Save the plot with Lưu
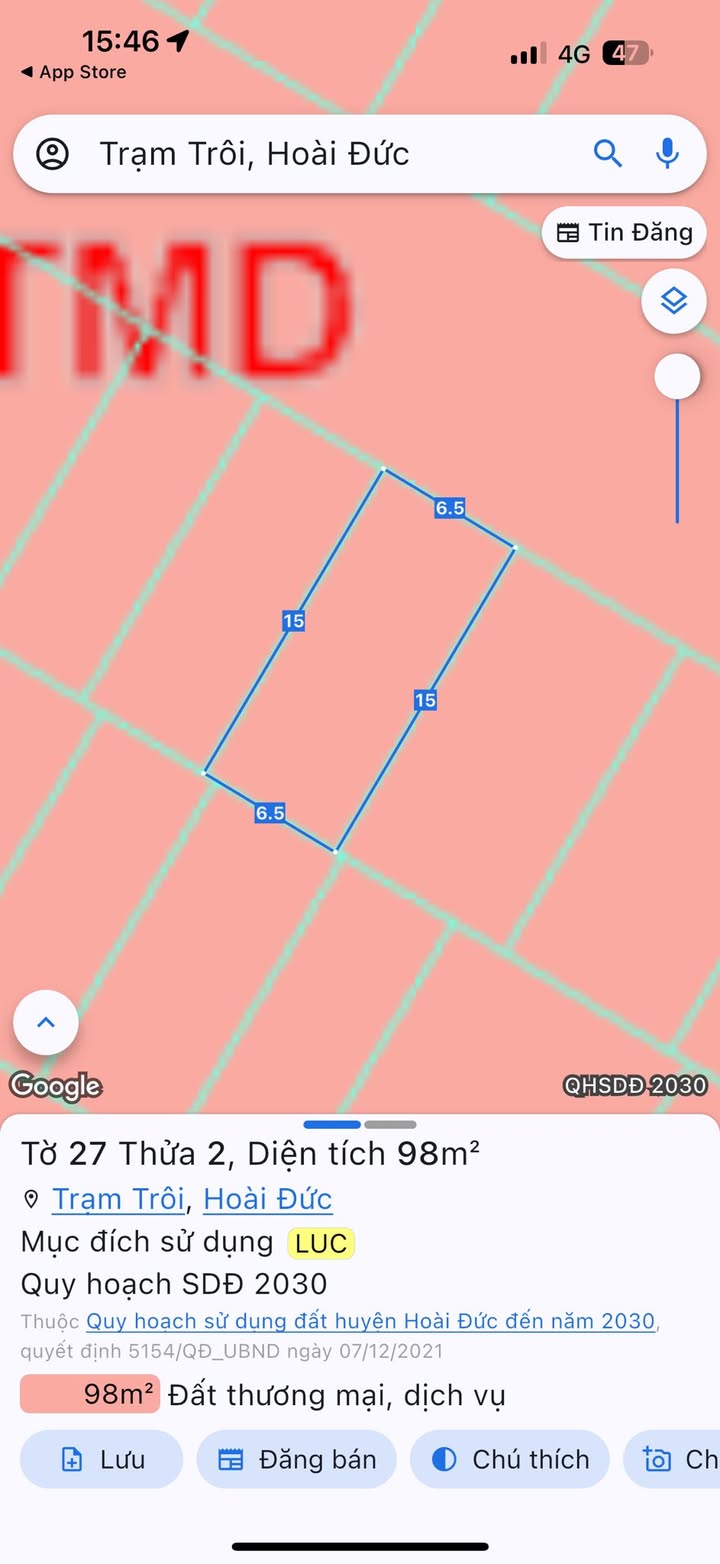The width and height of the screenshot is (720, 1564). coord(102,1460)
